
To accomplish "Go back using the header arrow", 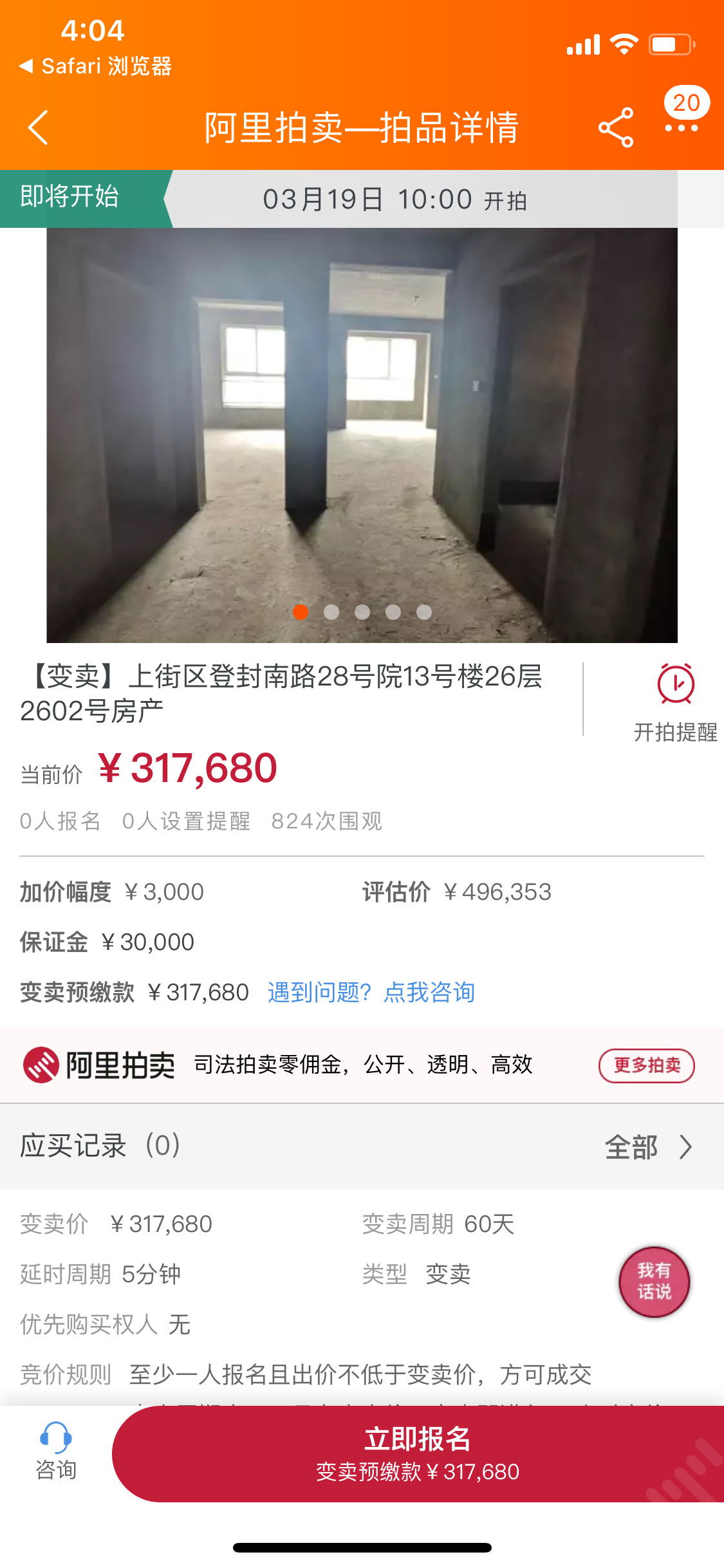I will 39,127.
